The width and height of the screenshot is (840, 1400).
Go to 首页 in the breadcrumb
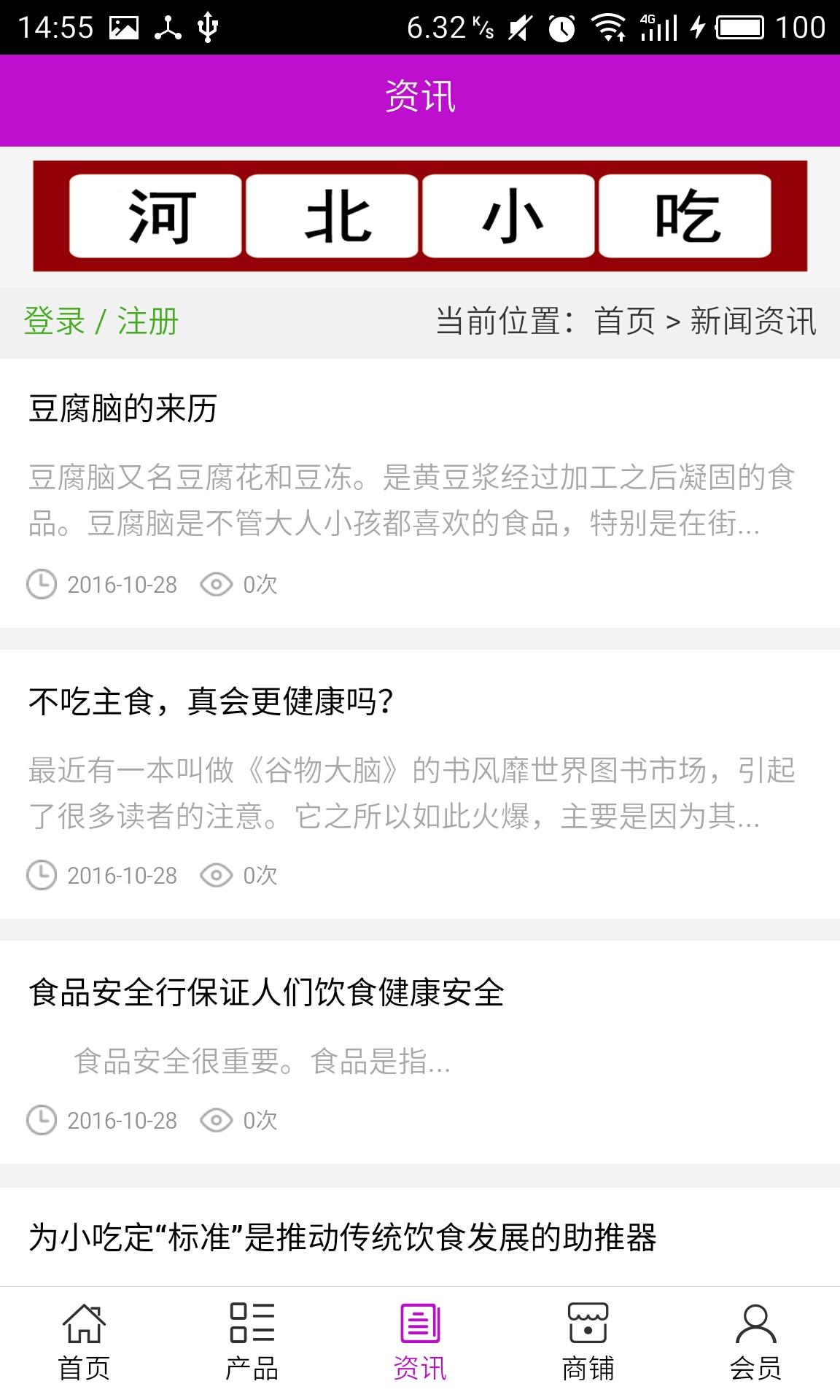tap(624, 322)
